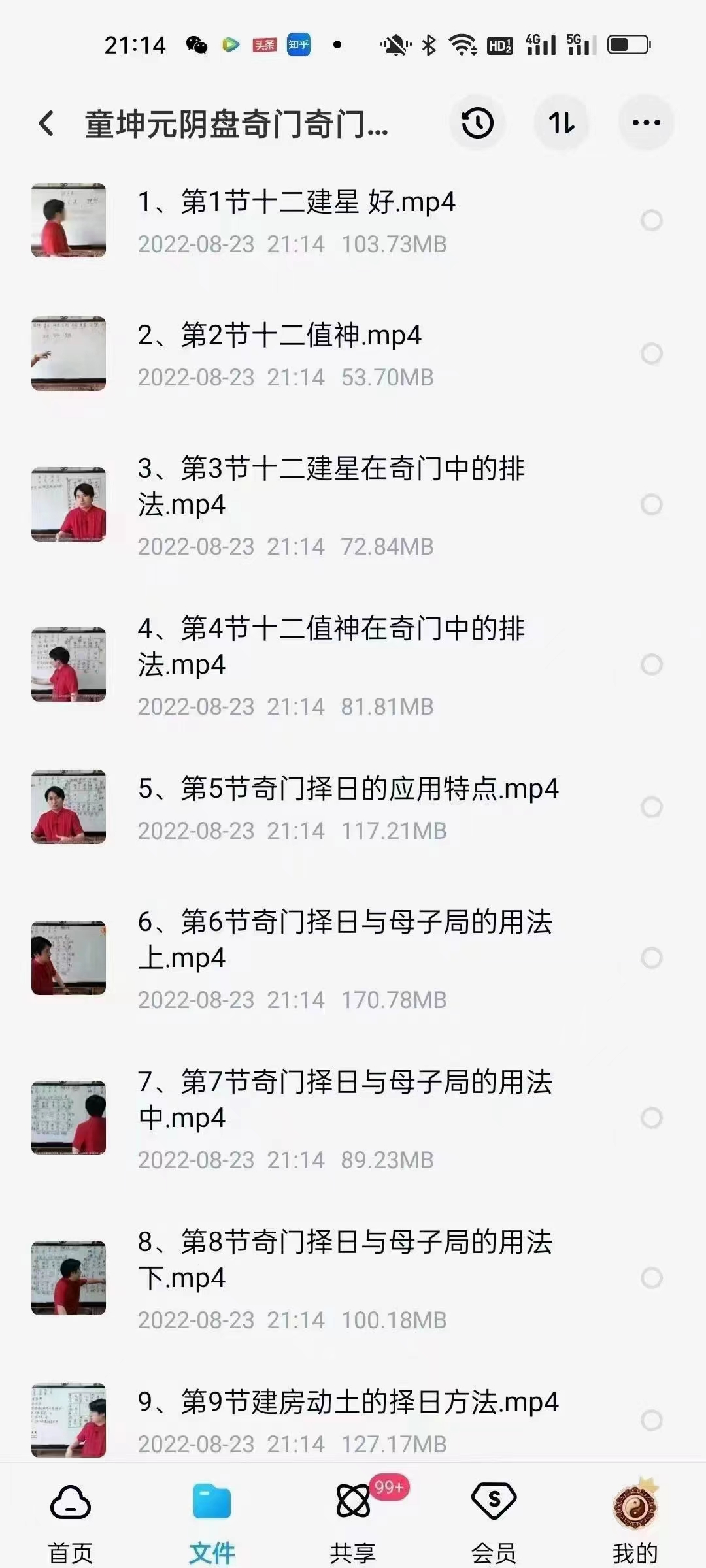Select the circle beside 第5节奇门择日的应用特点.mp4
706x1568 pixels.
coord(650,807)
